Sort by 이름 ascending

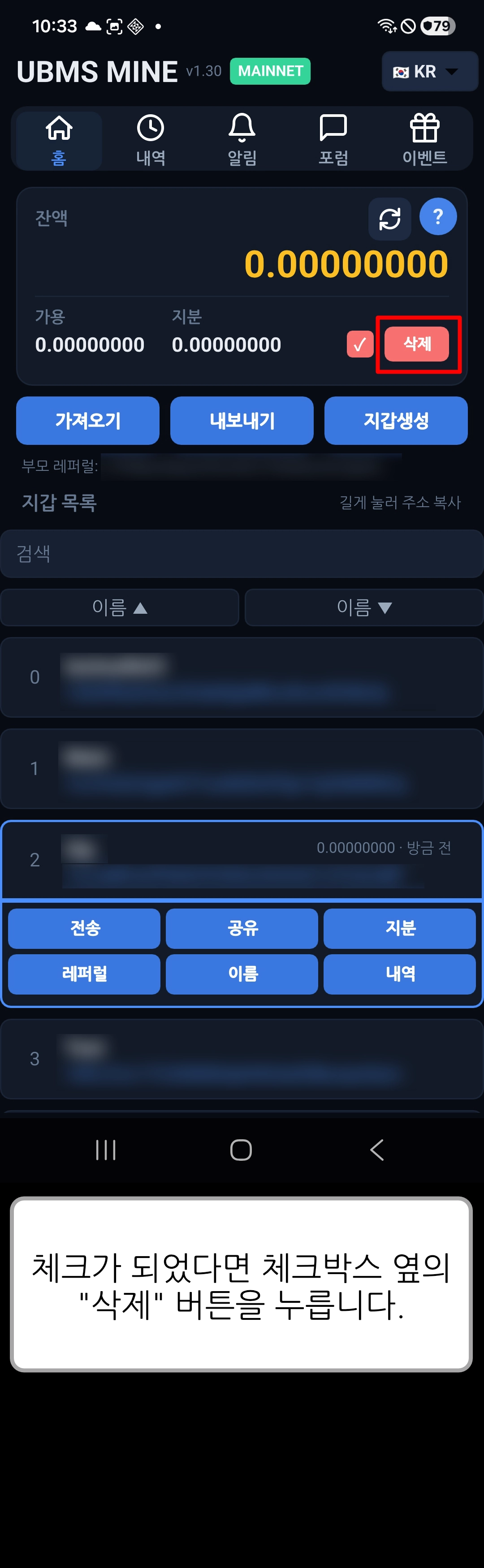click(120, 607)
